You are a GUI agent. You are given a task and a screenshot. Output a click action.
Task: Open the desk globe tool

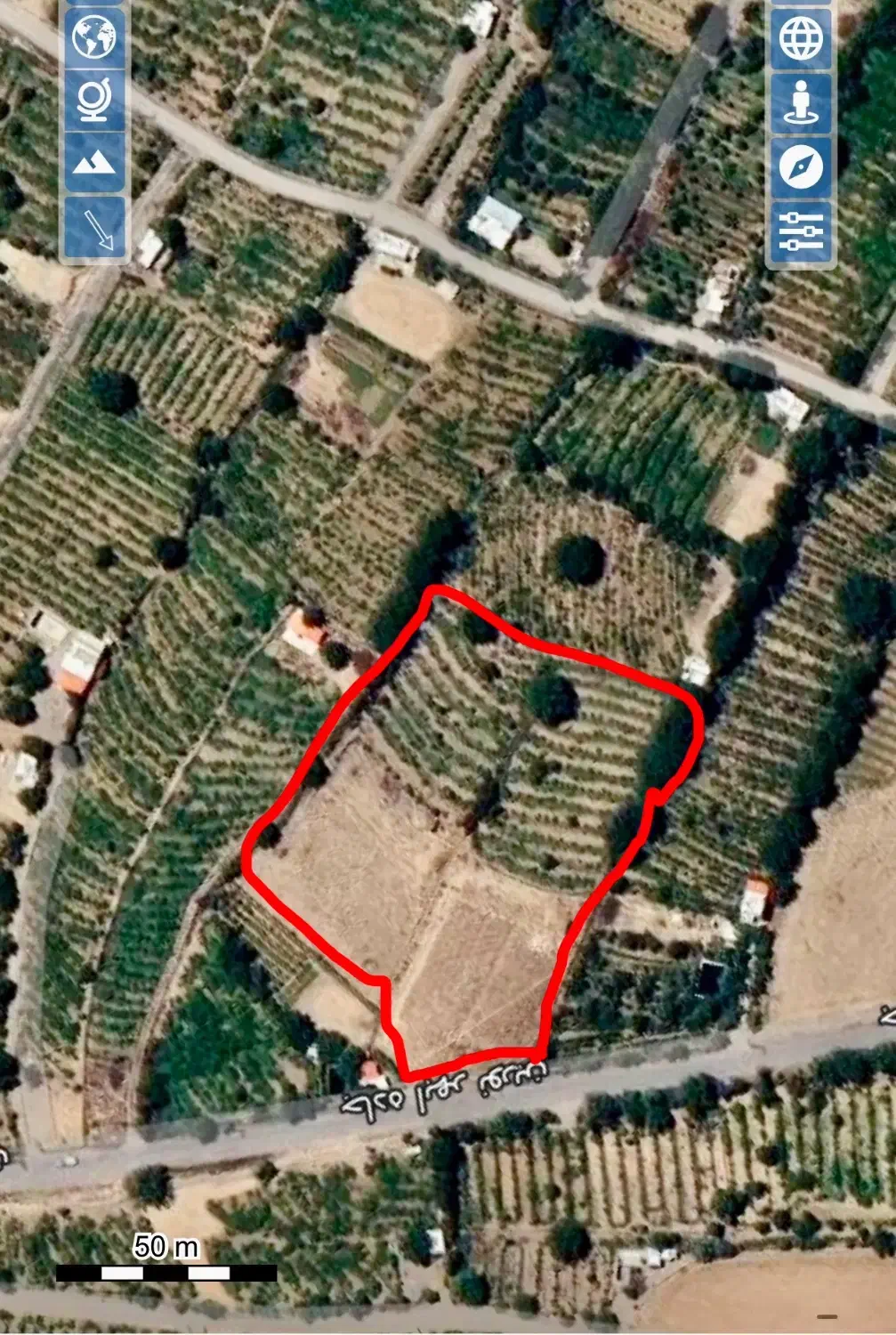pyautogui.click(x=94, y=100)
